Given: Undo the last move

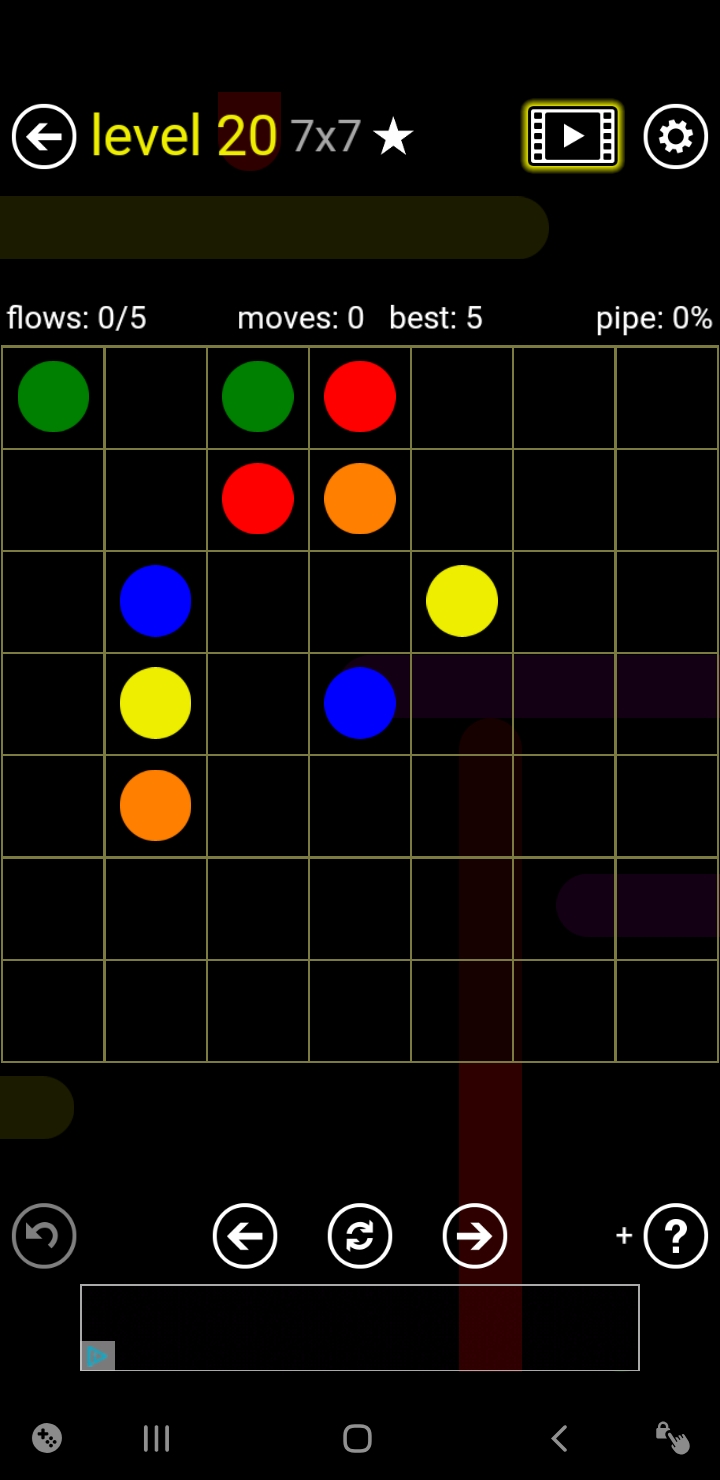Looking at the screenshot, I should 44,1236.
